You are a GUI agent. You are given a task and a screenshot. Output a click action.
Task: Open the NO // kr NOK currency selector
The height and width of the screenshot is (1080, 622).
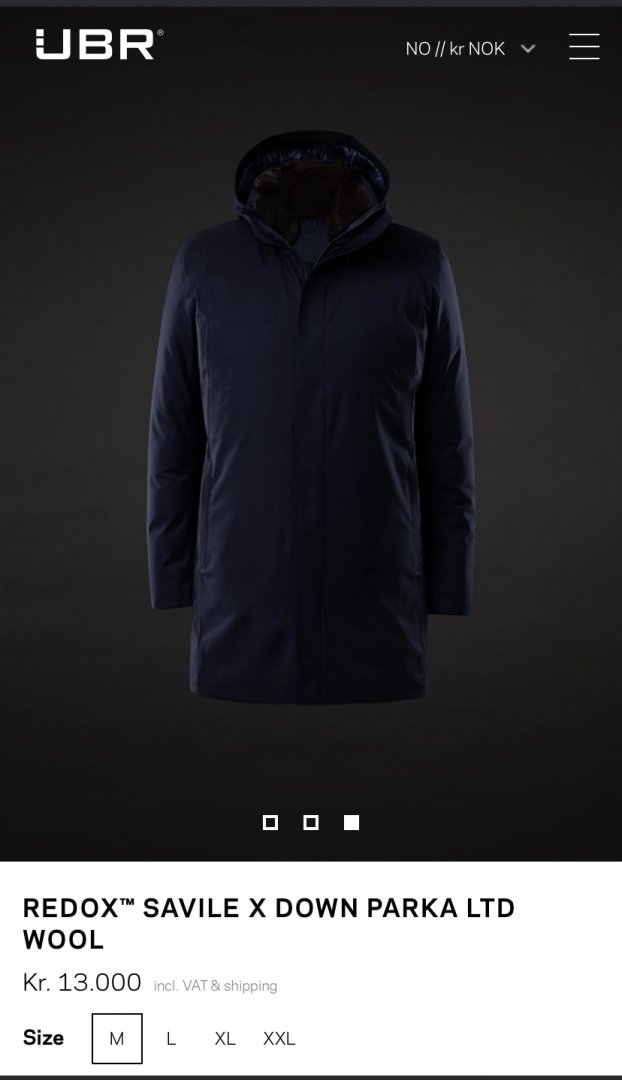pos(469,48)
